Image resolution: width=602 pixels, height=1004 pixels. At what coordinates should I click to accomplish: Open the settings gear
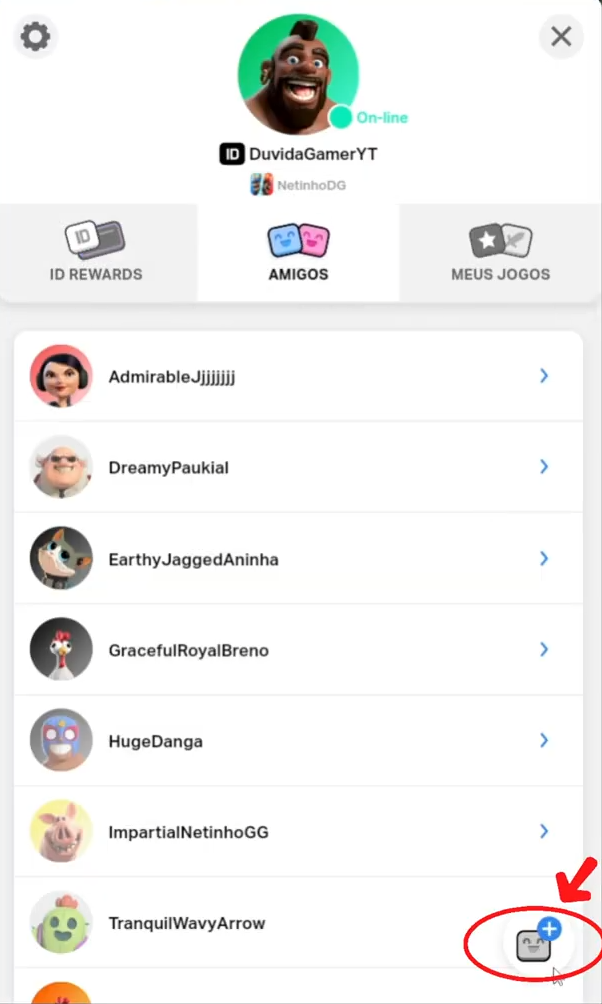(35, 37)
